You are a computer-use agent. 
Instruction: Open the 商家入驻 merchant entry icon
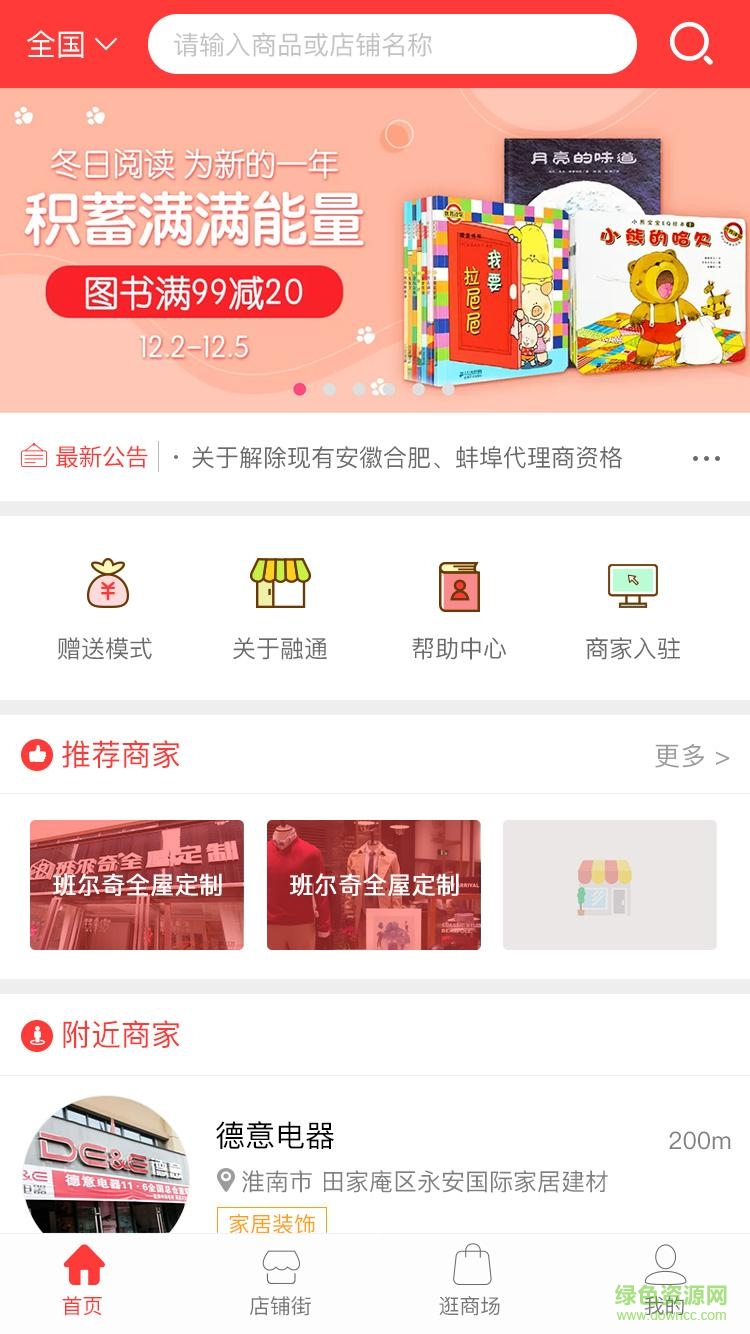635,587
